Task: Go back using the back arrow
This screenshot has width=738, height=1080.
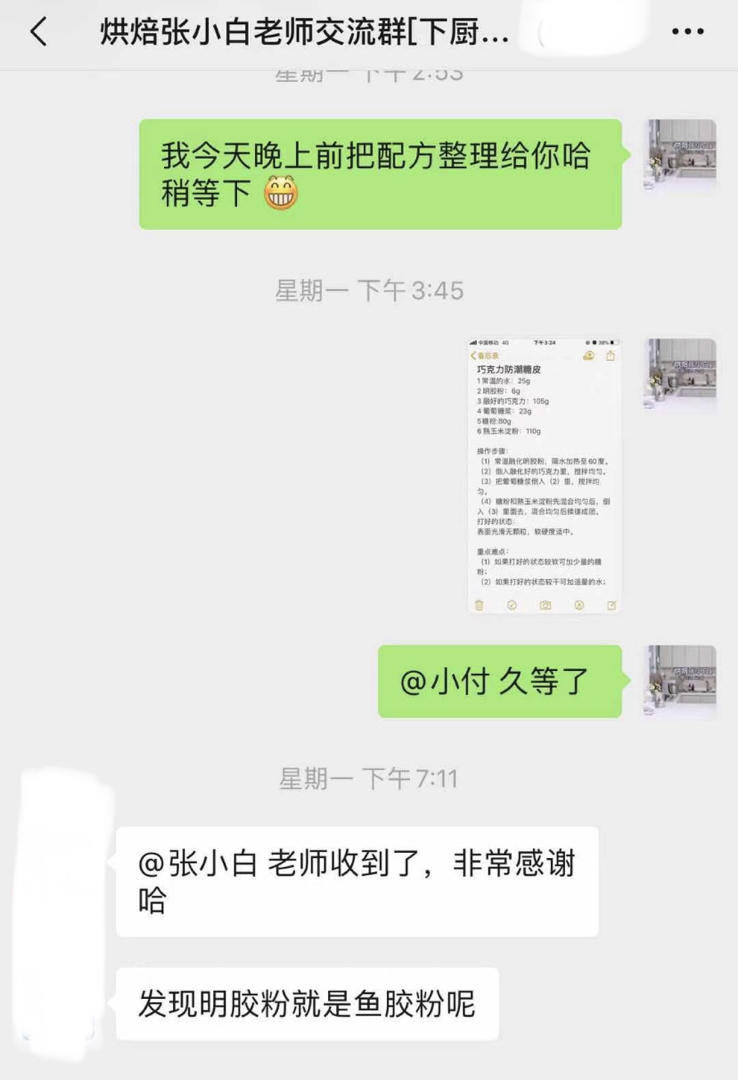Action: pos(39,32)
